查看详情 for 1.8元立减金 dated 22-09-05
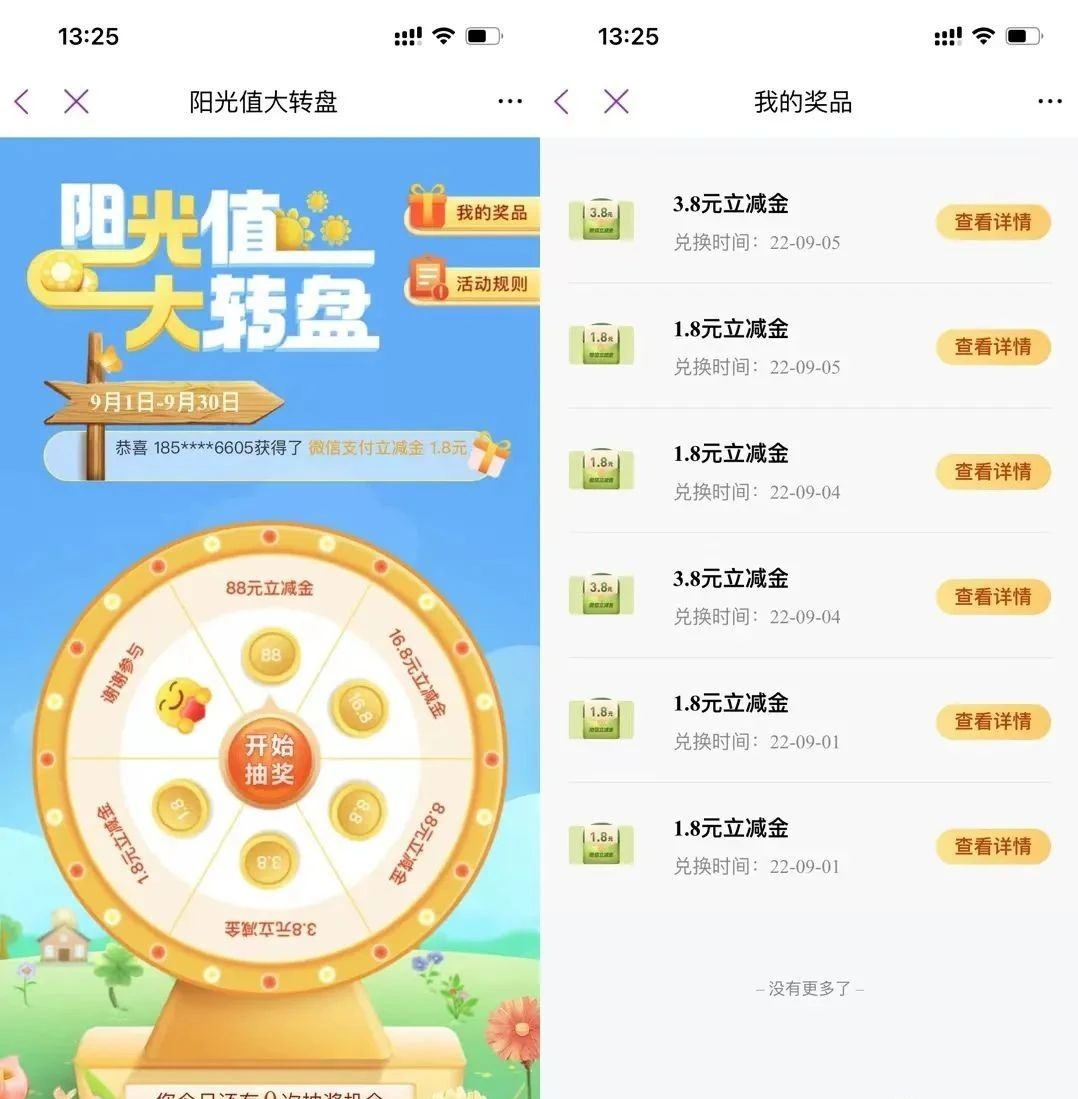This screenshot has width=1078, height=1099. pyautogui.click(x=992, y=347)
